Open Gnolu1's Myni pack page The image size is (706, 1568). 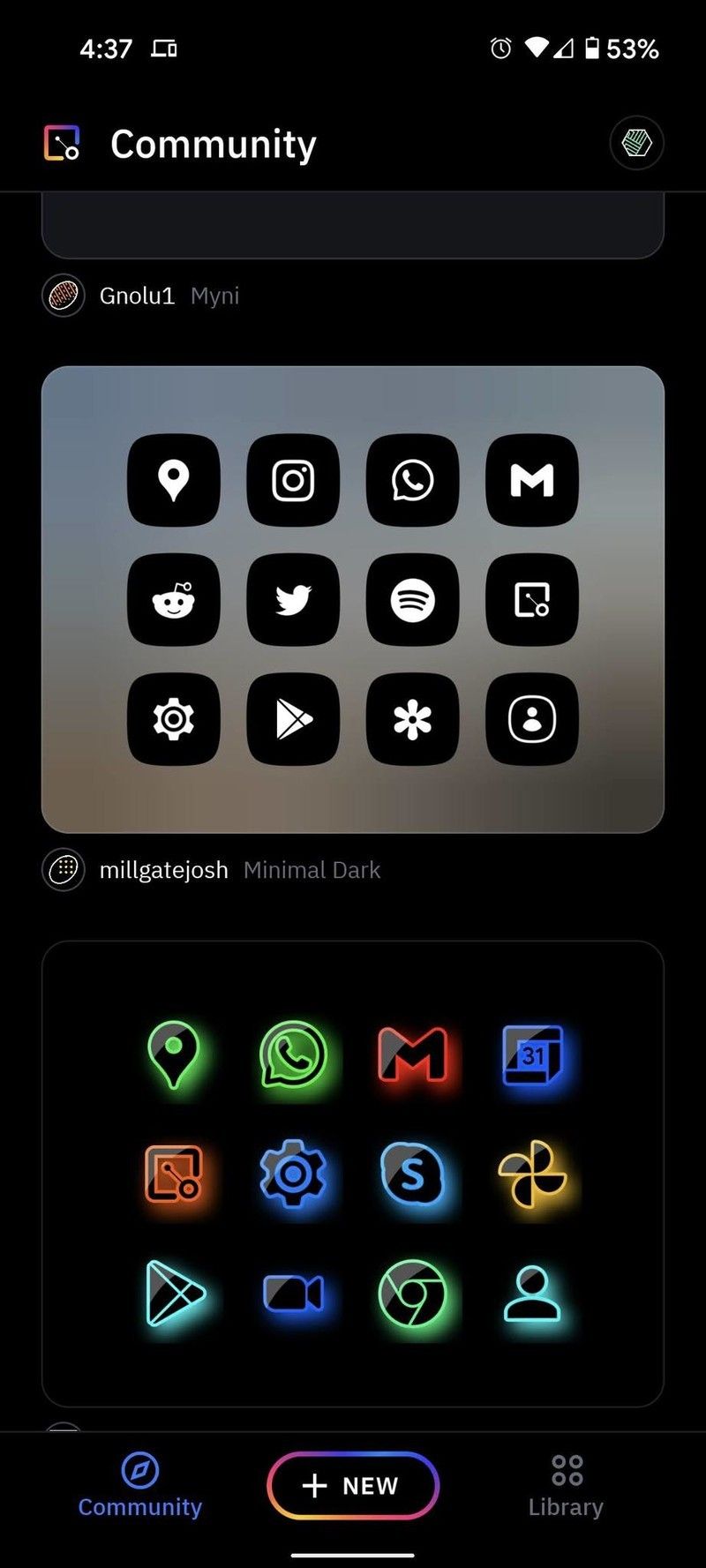point(214,296)
